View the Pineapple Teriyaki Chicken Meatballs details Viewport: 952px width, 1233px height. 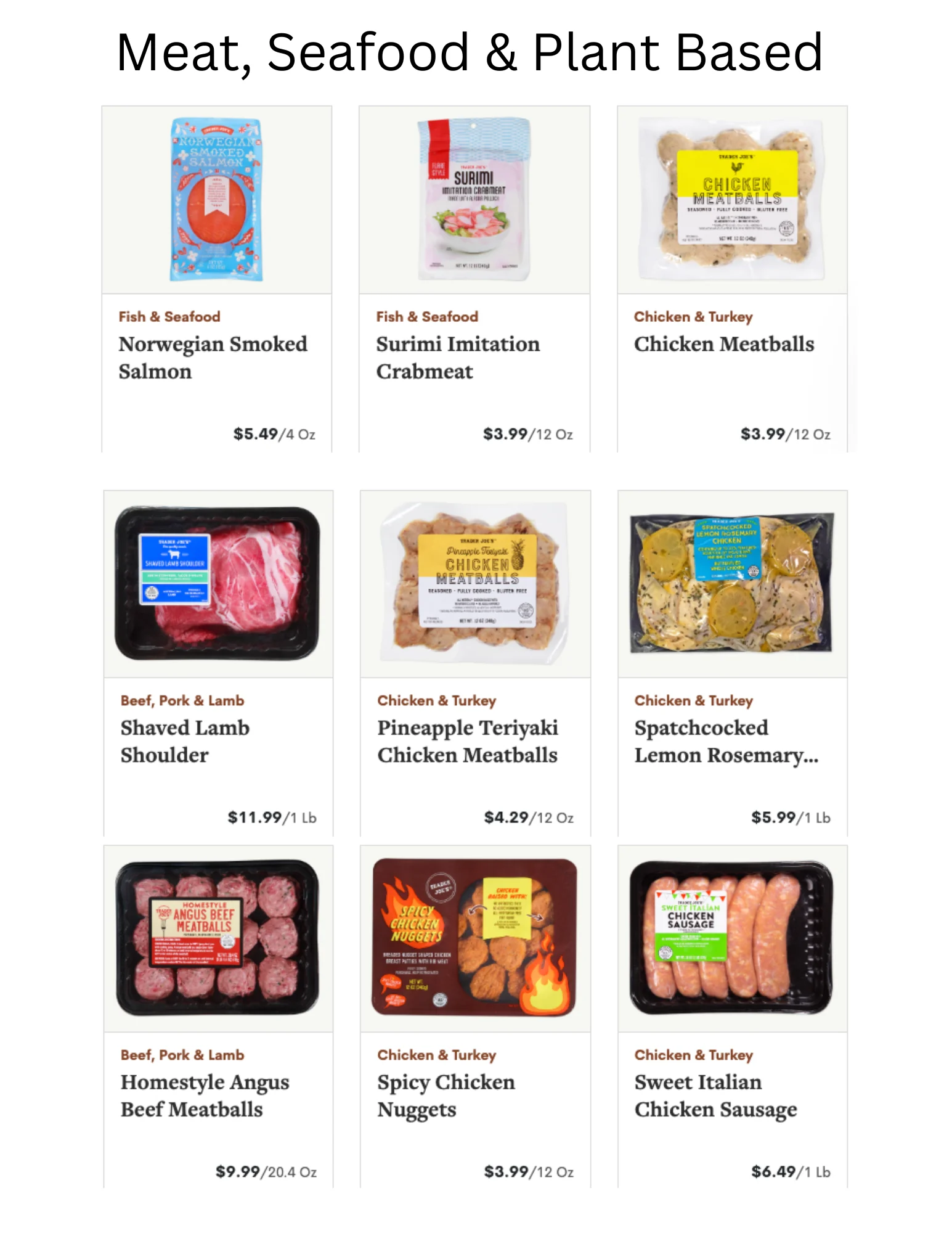click(467, 741)
